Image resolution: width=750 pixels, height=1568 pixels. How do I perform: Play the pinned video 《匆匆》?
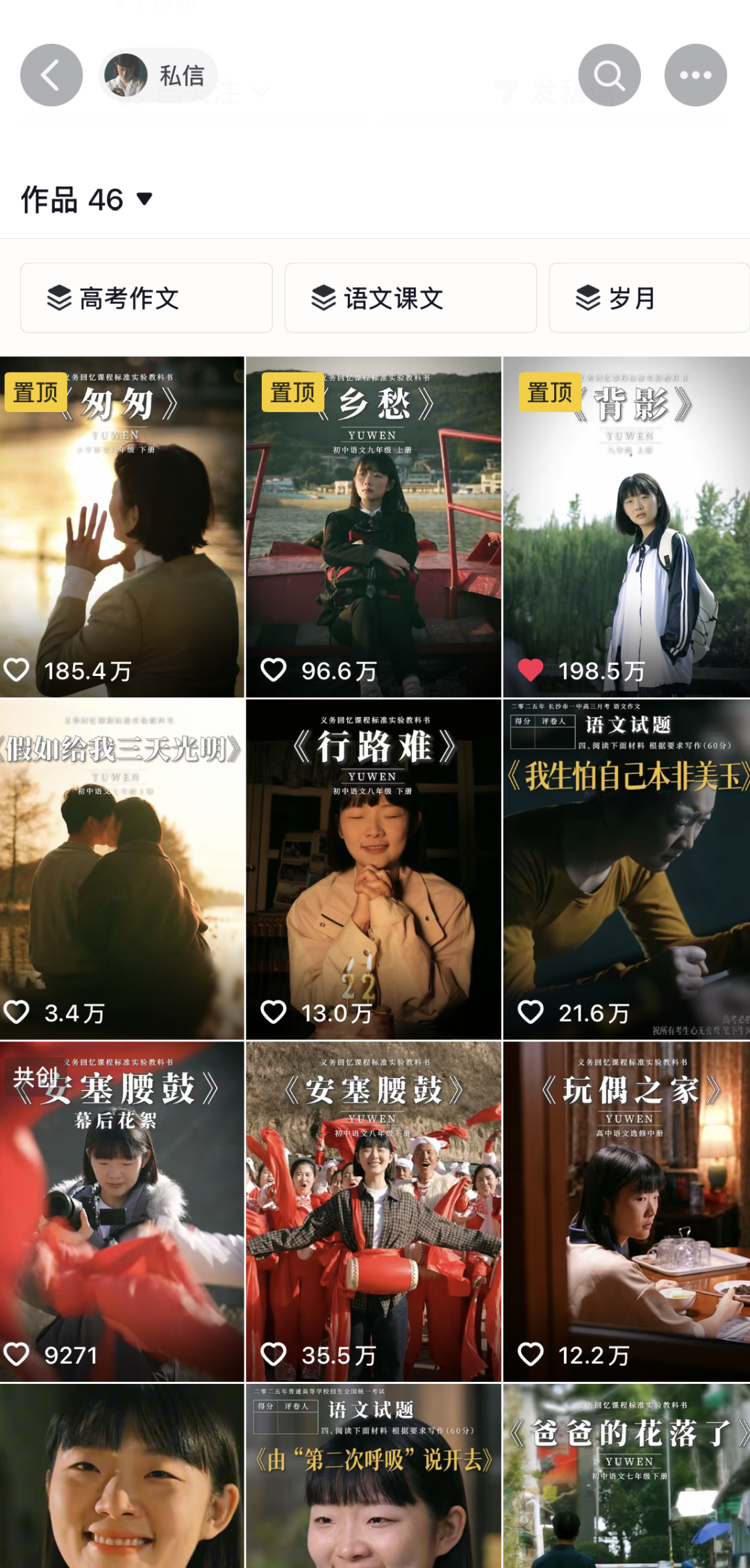(x=122, y=528)
